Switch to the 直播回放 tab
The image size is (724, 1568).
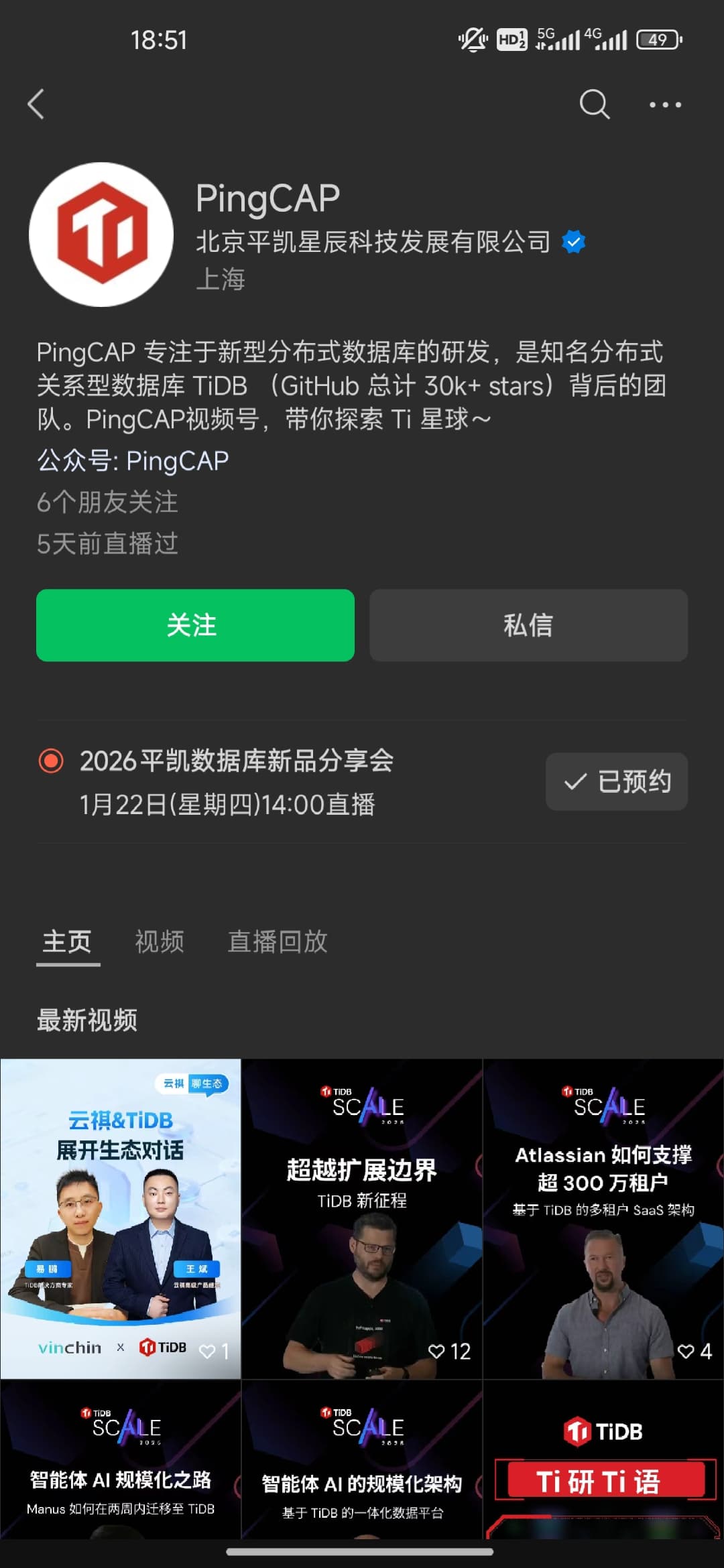[x=278, y=941]
